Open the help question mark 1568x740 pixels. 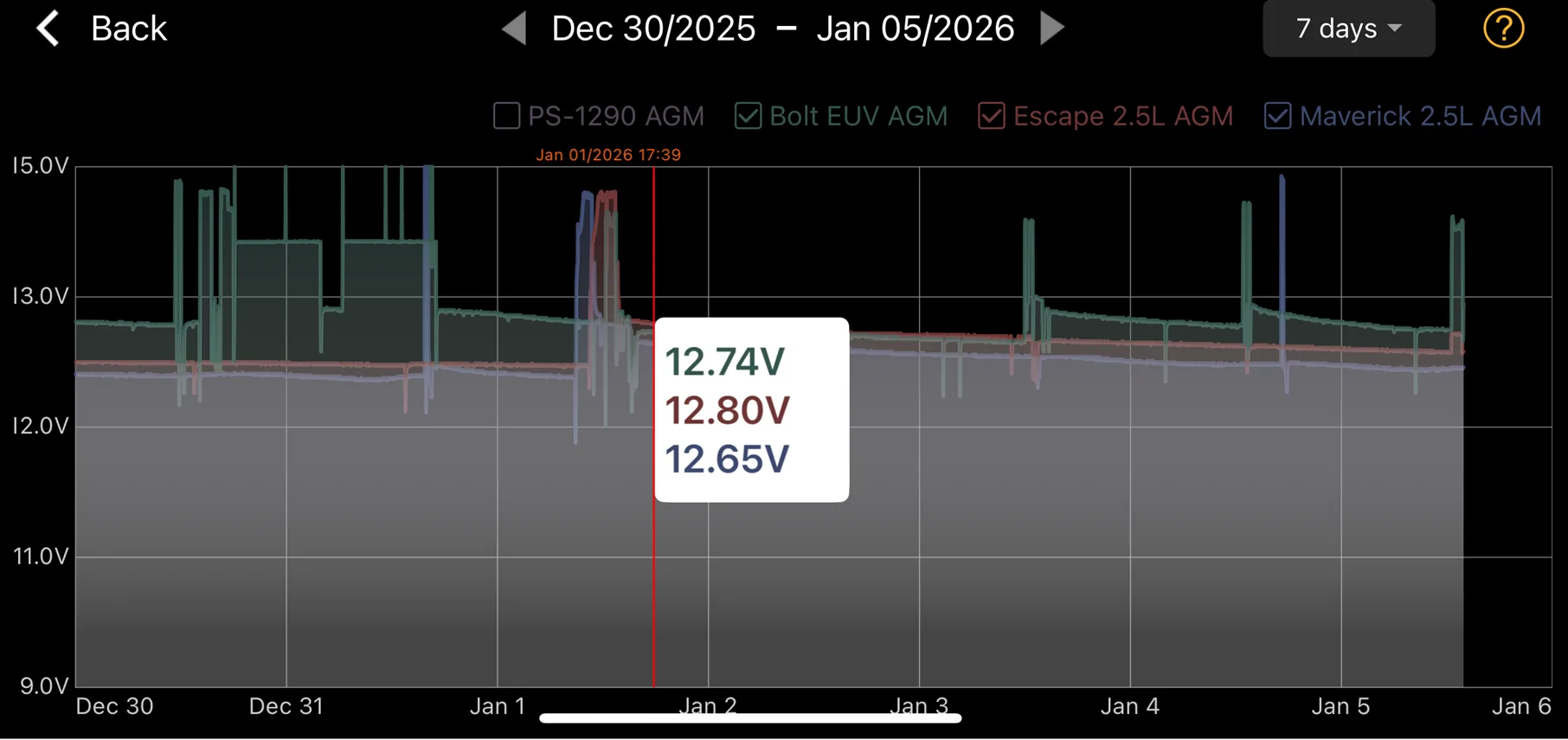[x=1503, y=29]
